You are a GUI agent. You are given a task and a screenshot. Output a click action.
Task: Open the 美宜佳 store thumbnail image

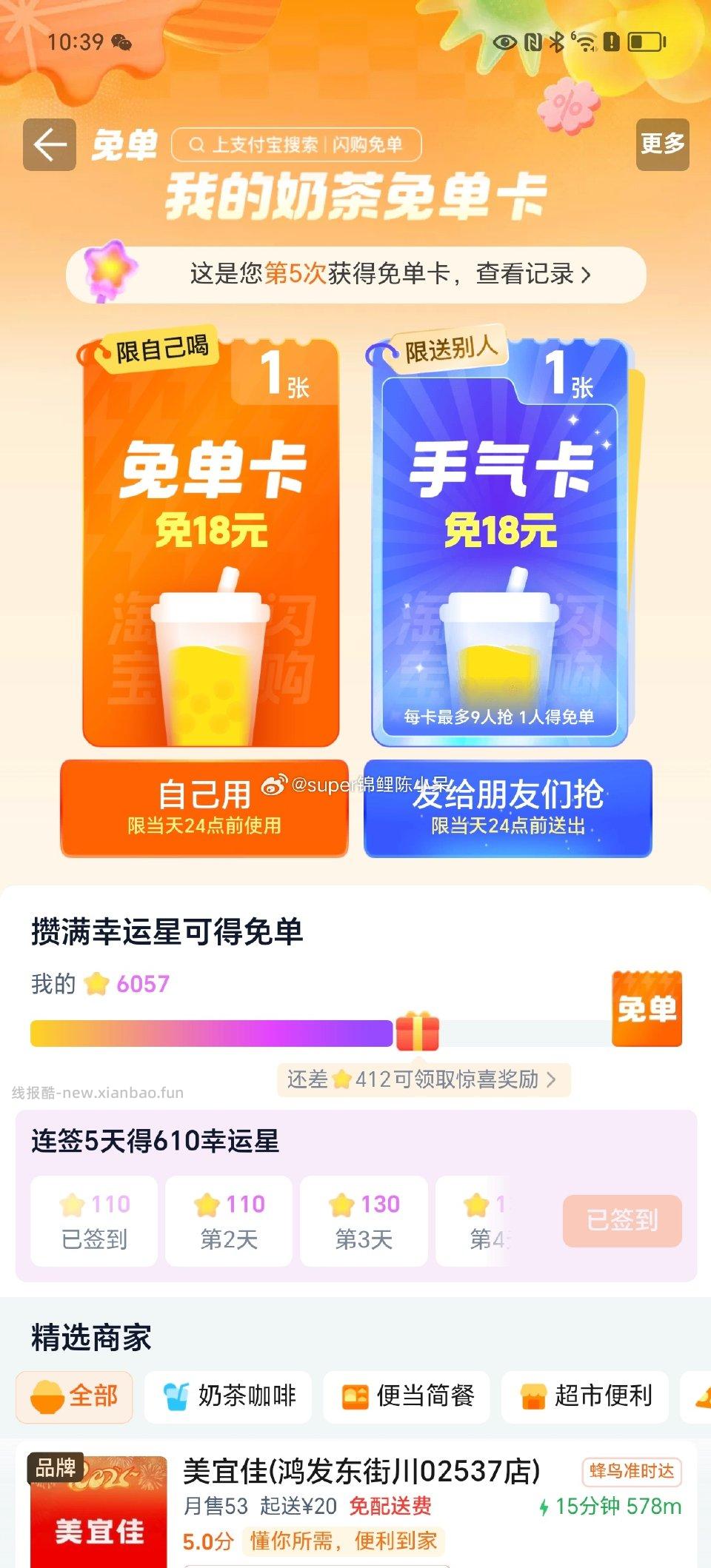(x=95, y=1519)
